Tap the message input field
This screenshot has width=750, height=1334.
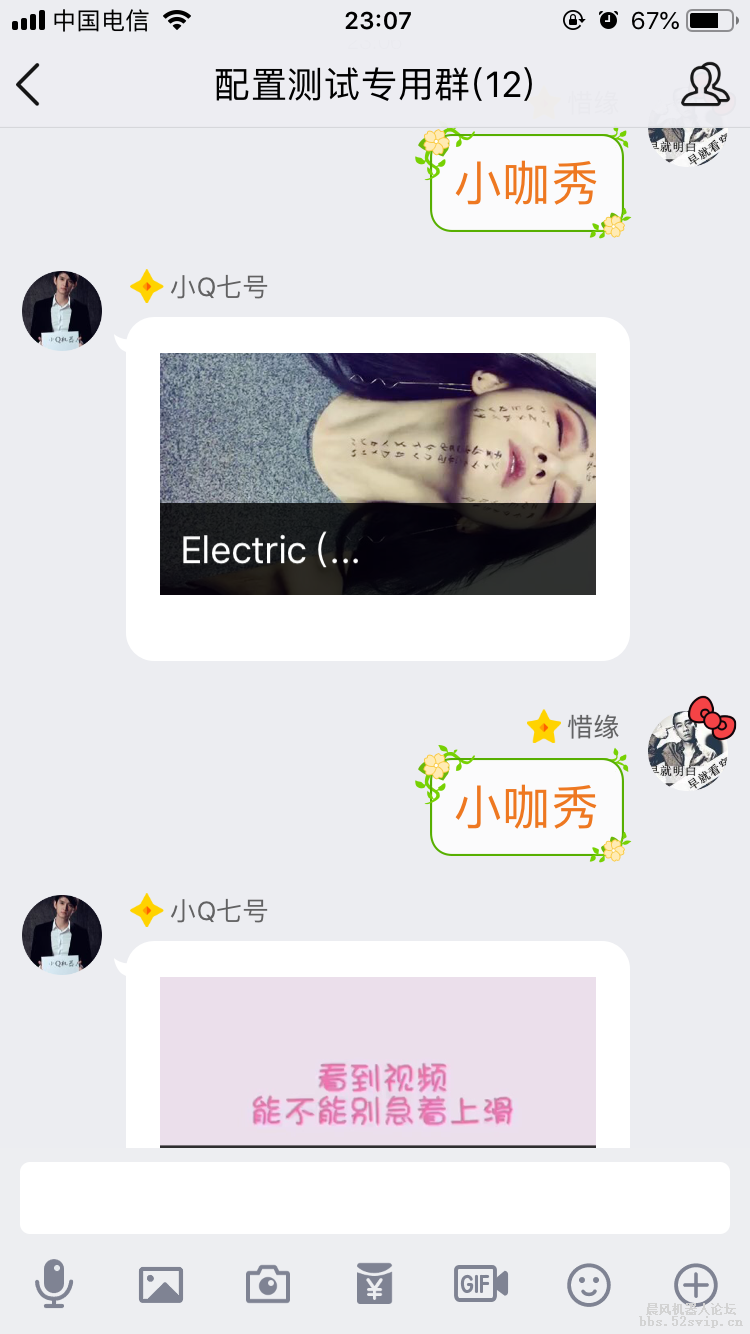pos(375,1197)
